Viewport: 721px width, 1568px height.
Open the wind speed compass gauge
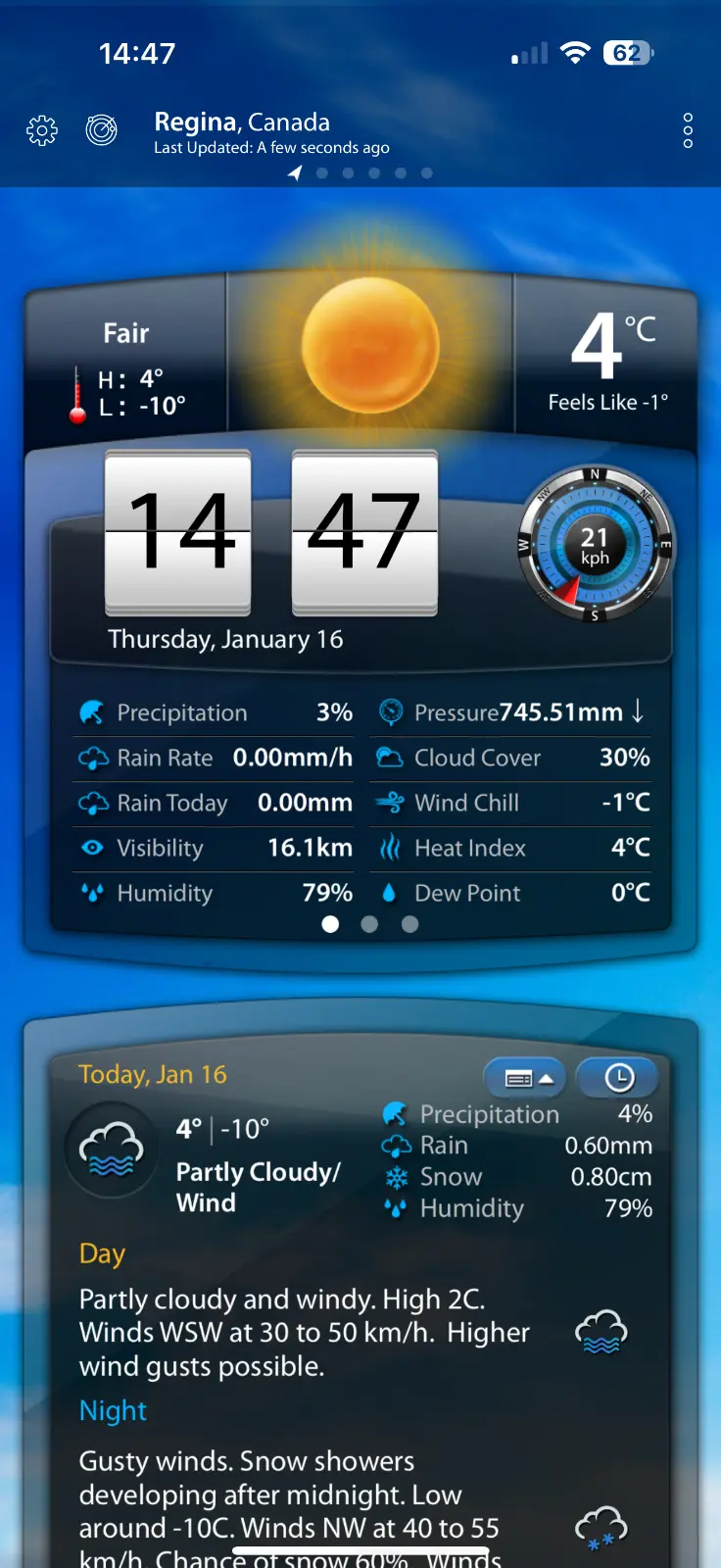pyautogui.click(x=595, y=545)
